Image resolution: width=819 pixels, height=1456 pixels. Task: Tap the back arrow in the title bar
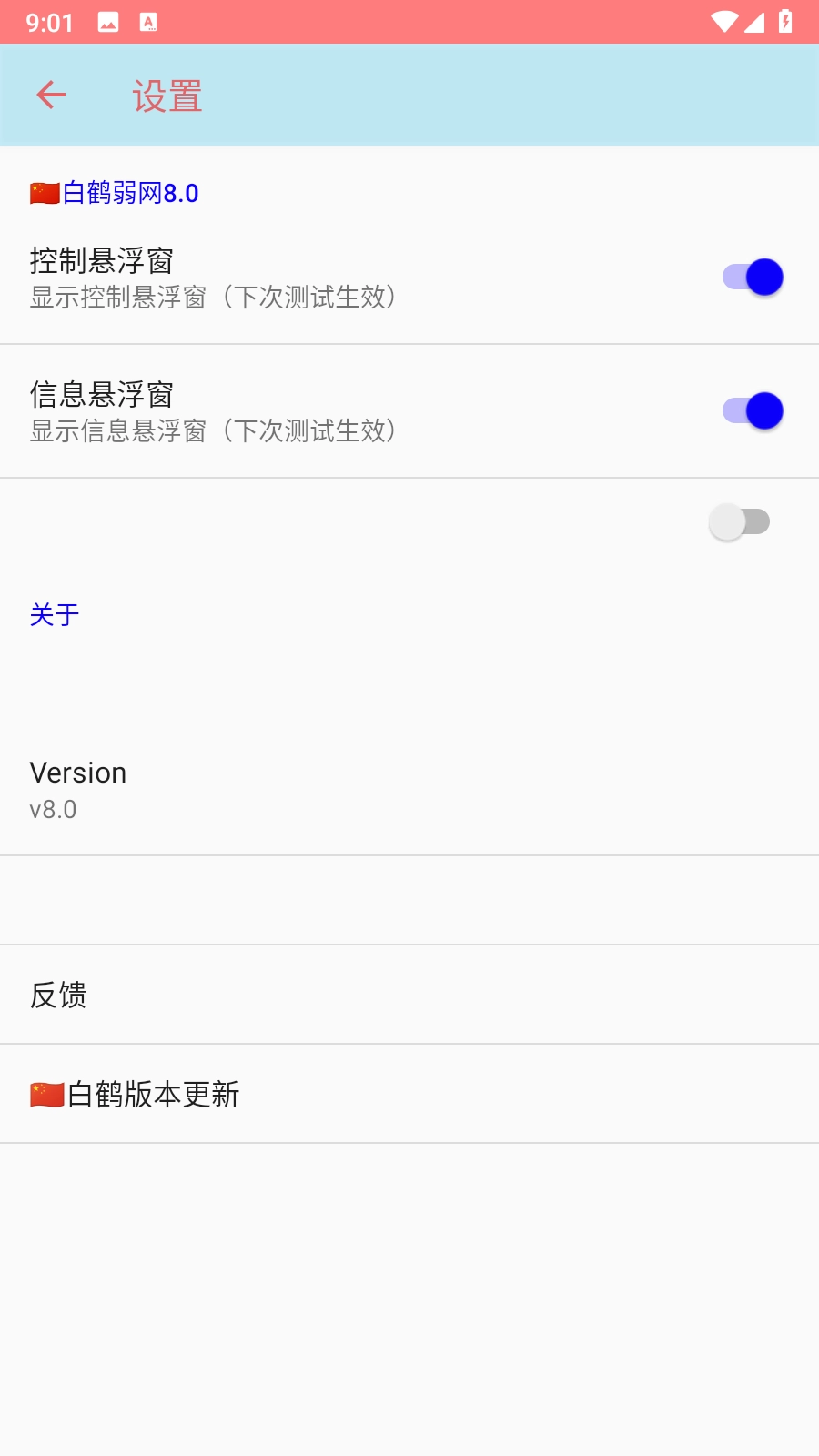point(50,94)
